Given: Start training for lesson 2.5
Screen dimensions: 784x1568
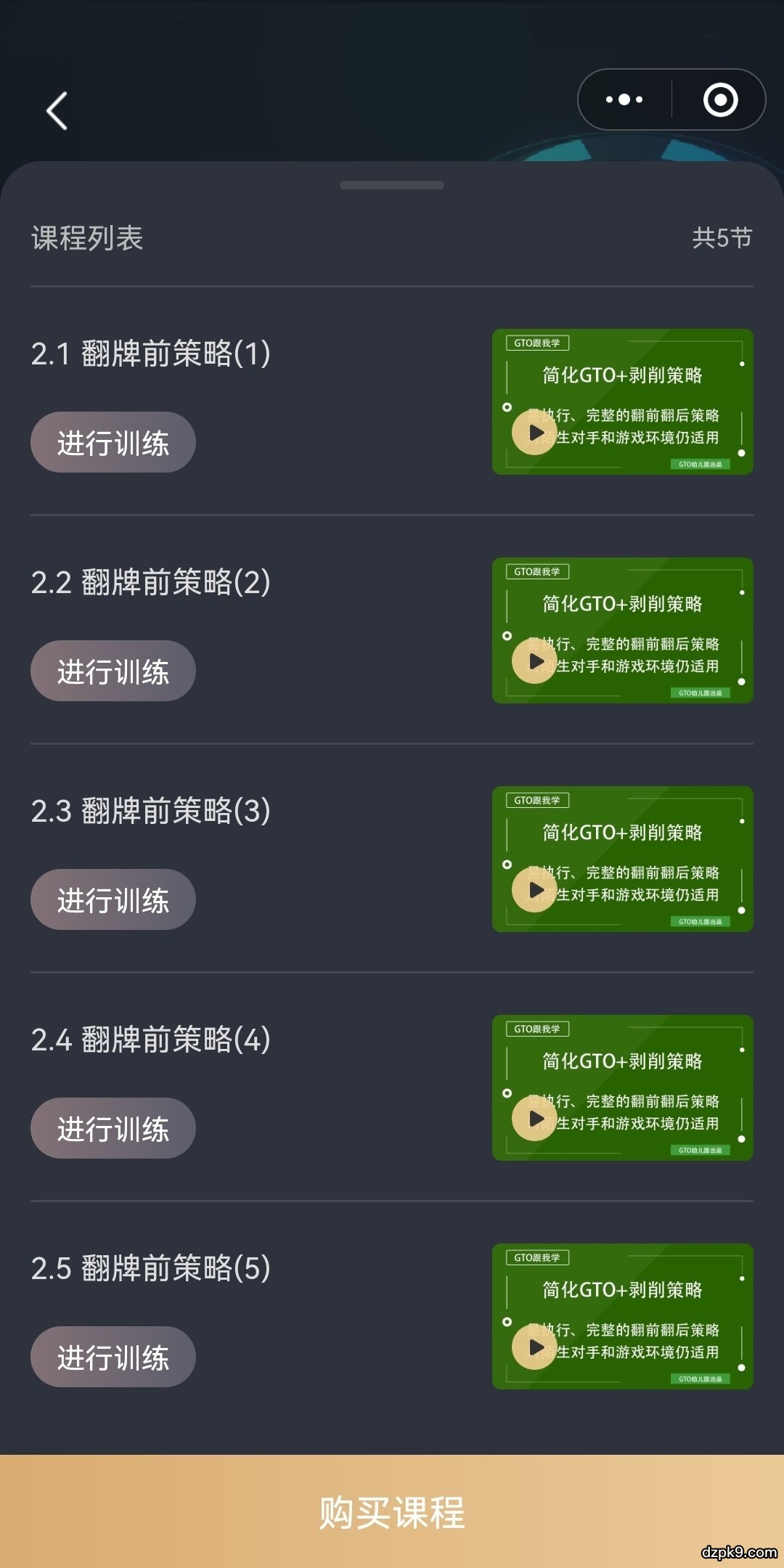Looking at the screenshot, I should 113,1356.
